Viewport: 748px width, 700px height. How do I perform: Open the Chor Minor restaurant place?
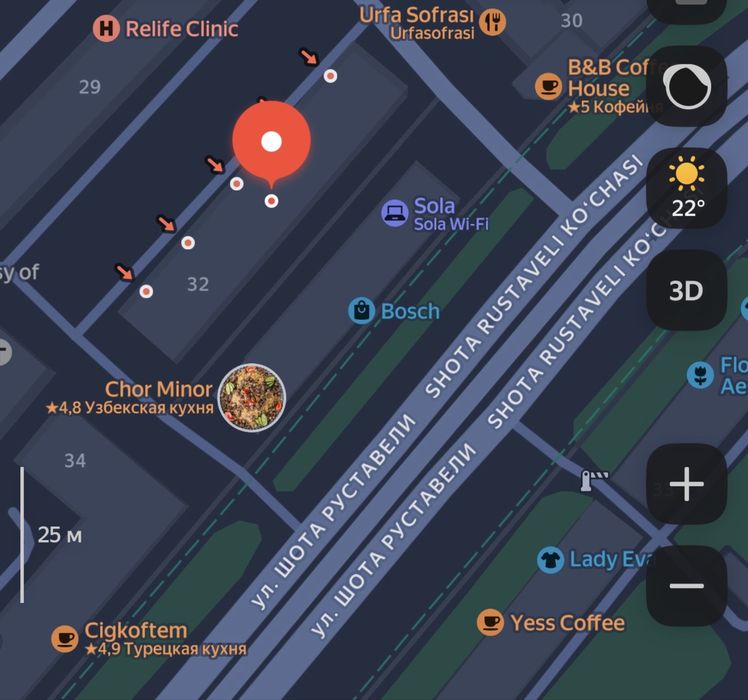(x=251, y=398)
